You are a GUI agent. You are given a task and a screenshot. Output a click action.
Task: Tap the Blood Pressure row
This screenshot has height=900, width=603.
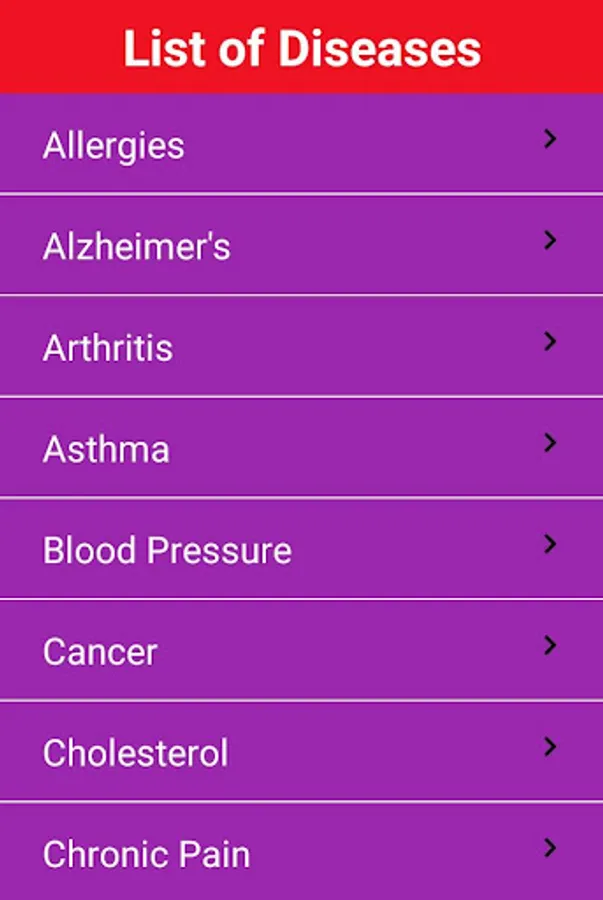300,549
